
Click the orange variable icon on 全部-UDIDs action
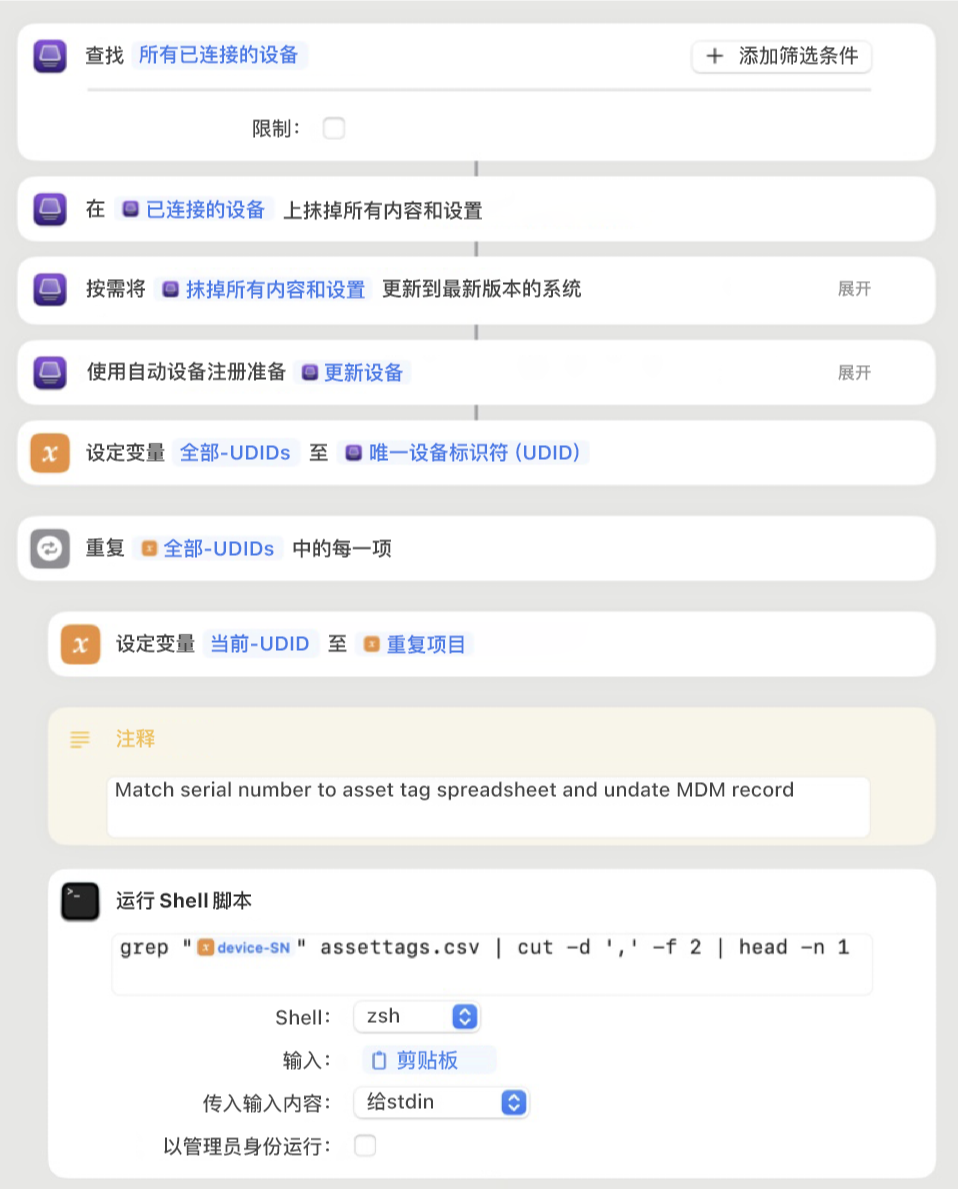click(49, 452)
